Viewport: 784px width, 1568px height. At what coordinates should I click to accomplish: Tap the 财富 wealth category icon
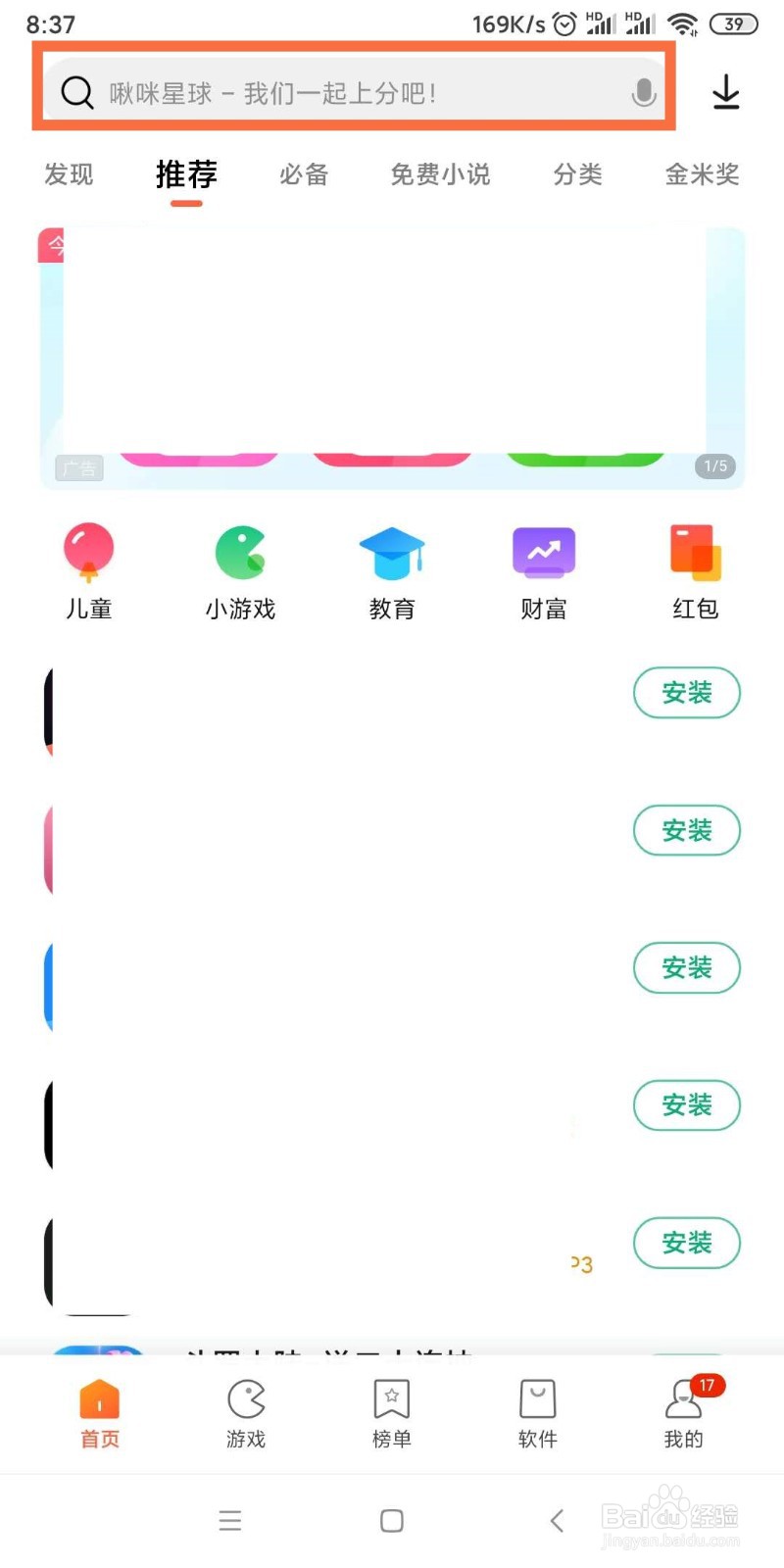[x=543, y=568]
